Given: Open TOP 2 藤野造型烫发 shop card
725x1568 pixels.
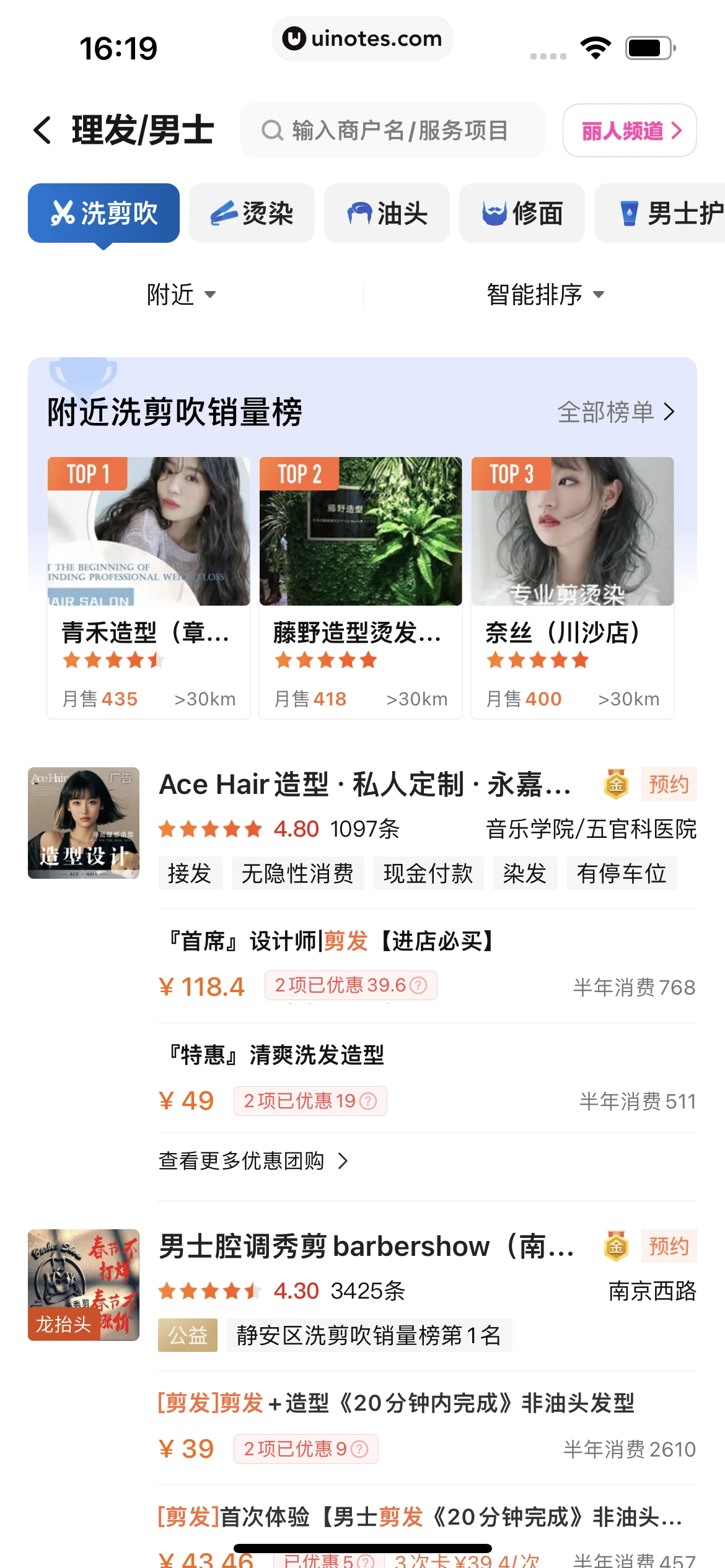Looking at the screenshot, I should pyautogui.click(x=361, y=587).
